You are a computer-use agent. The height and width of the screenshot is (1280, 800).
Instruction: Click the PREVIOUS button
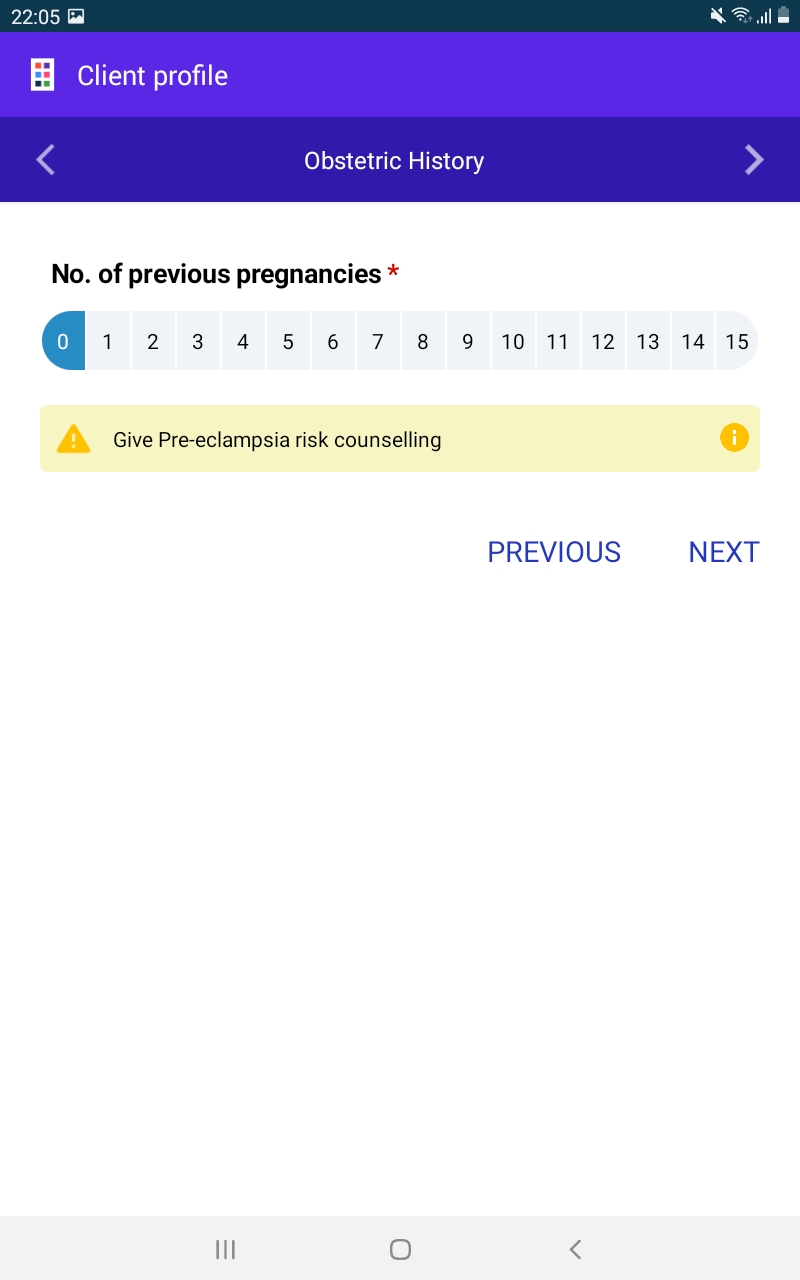point(553,551)
